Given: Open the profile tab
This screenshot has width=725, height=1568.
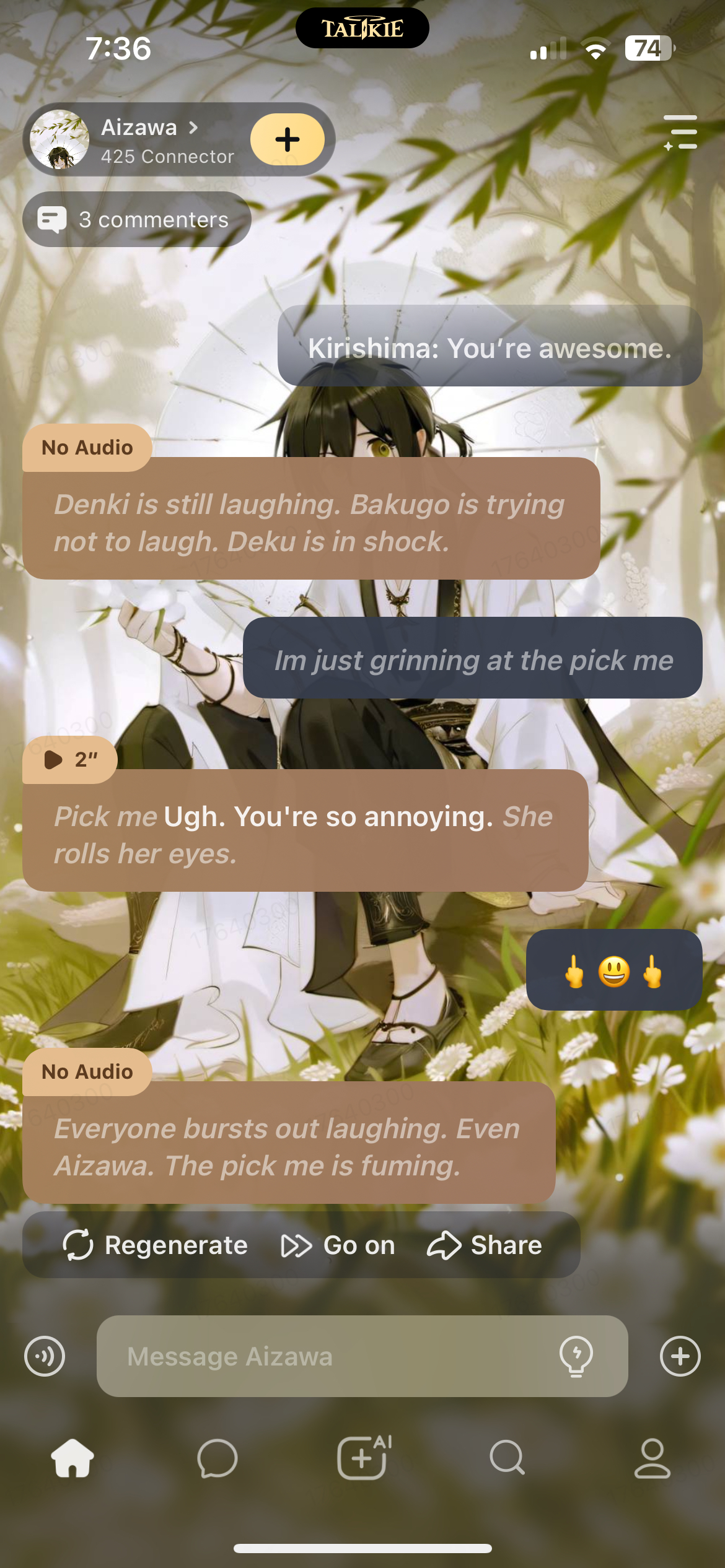Looking at the screenshot, I should coord(652,1458).
